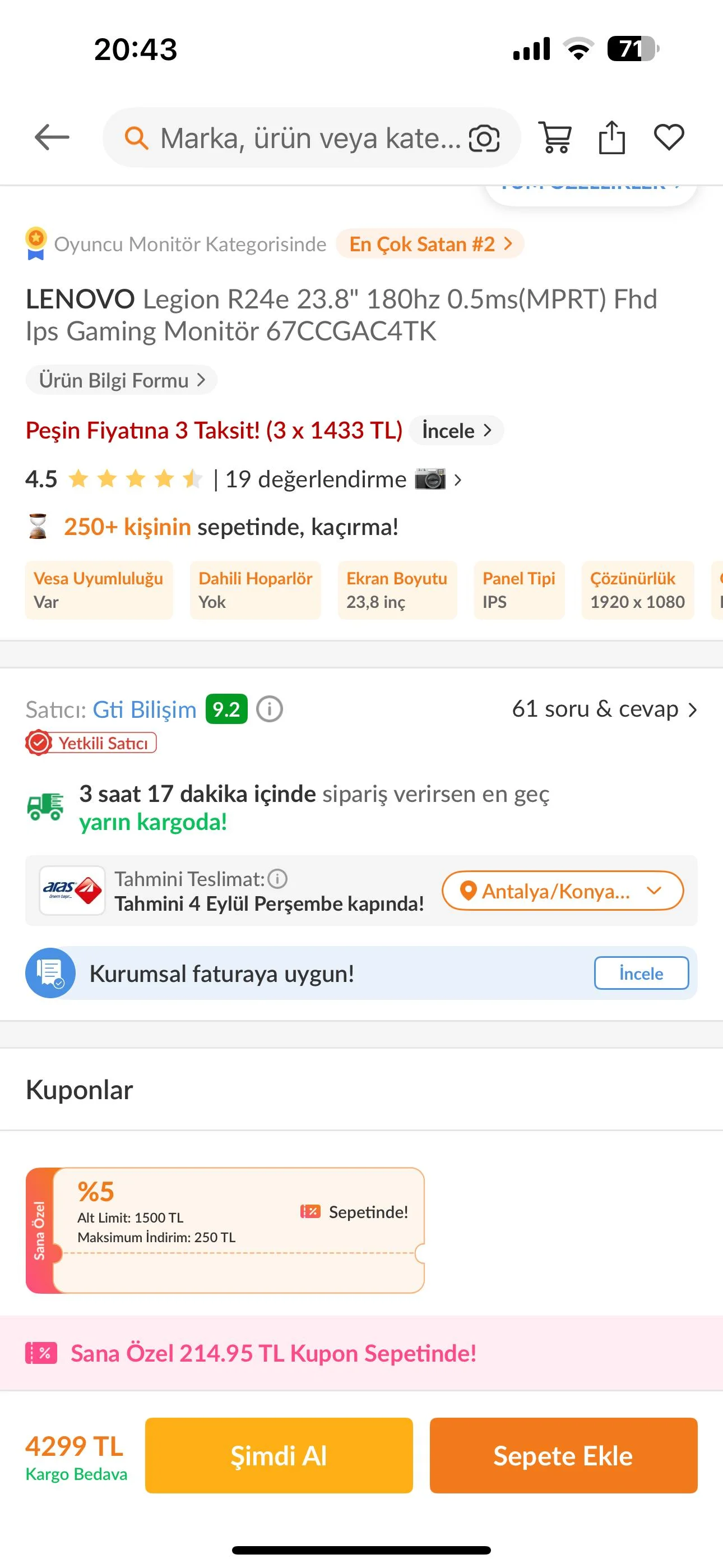Open the shopping cart

tap(555, 137)
